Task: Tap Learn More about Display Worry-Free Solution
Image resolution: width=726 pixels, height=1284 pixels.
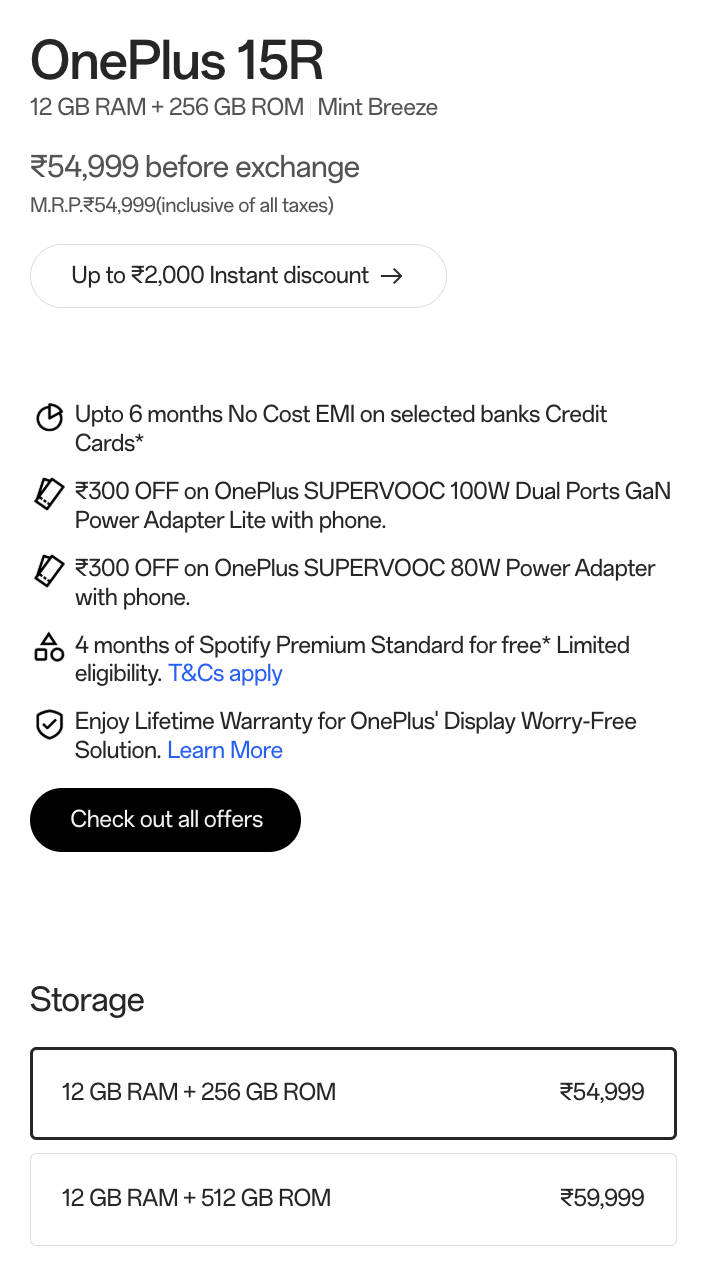Action: tap(225, 751)
